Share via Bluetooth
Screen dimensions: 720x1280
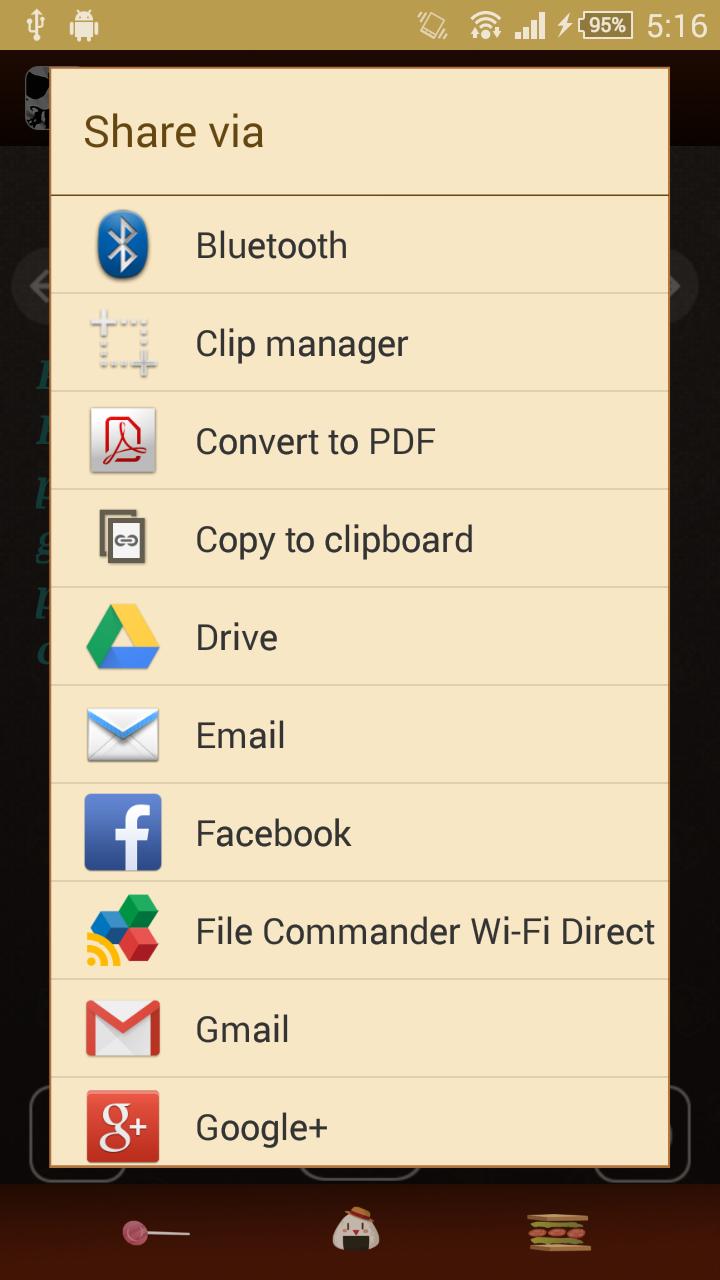(x=359, y=245)
